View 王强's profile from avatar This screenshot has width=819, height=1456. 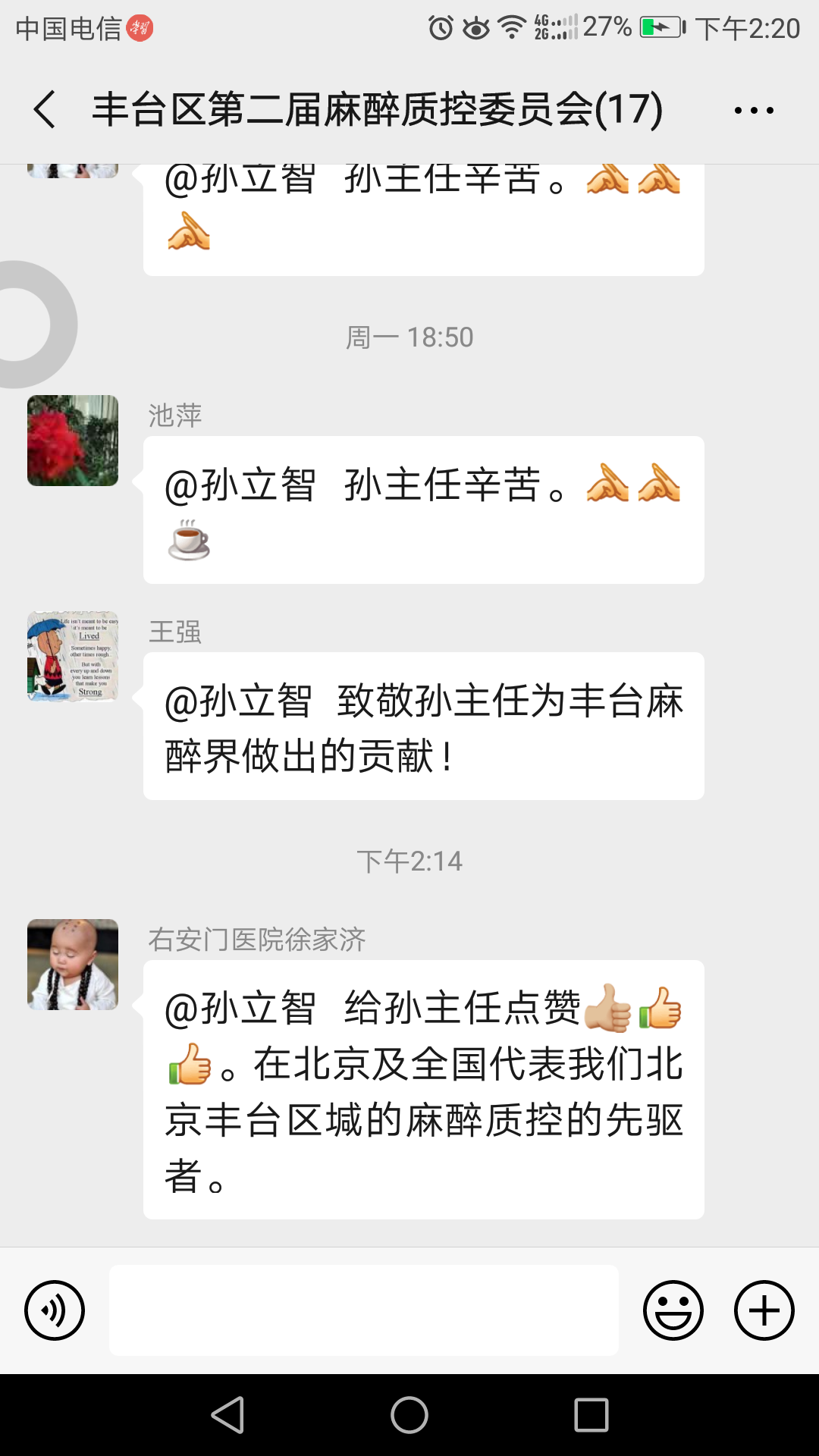[x=73, y=657]
